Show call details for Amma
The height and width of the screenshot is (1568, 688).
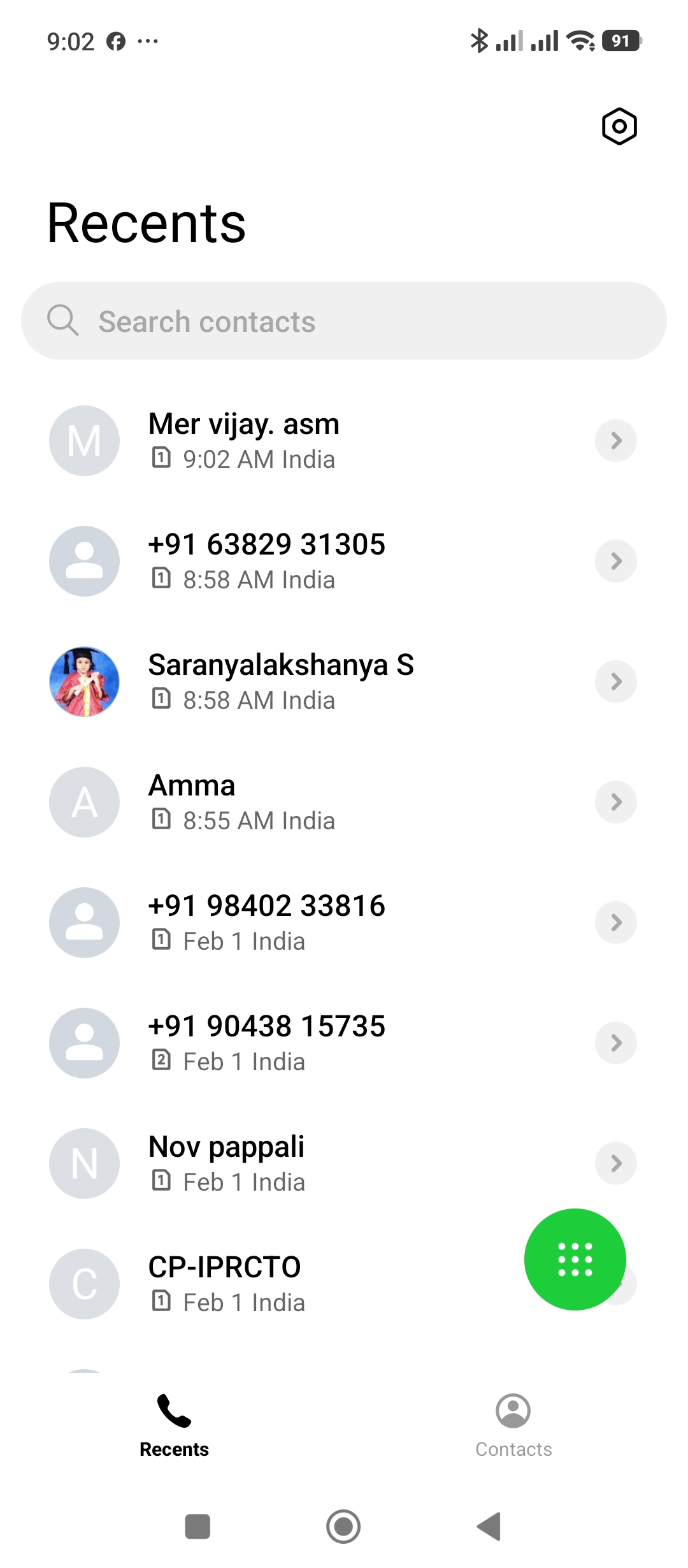615,802
